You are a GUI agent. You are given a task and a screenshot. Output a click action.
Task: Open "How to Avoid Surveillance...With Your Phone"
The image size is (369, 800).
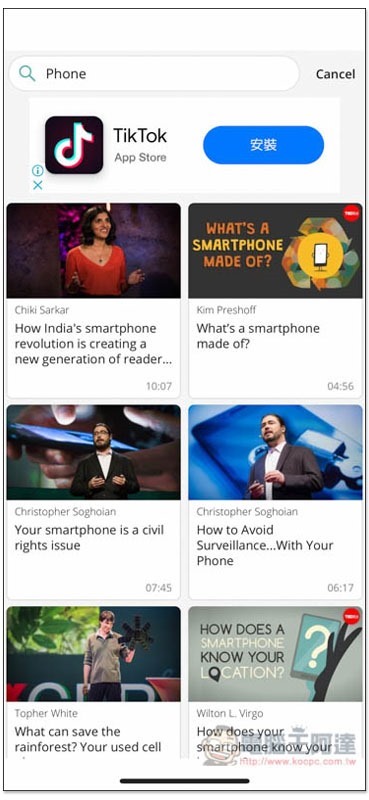[275, 502]
